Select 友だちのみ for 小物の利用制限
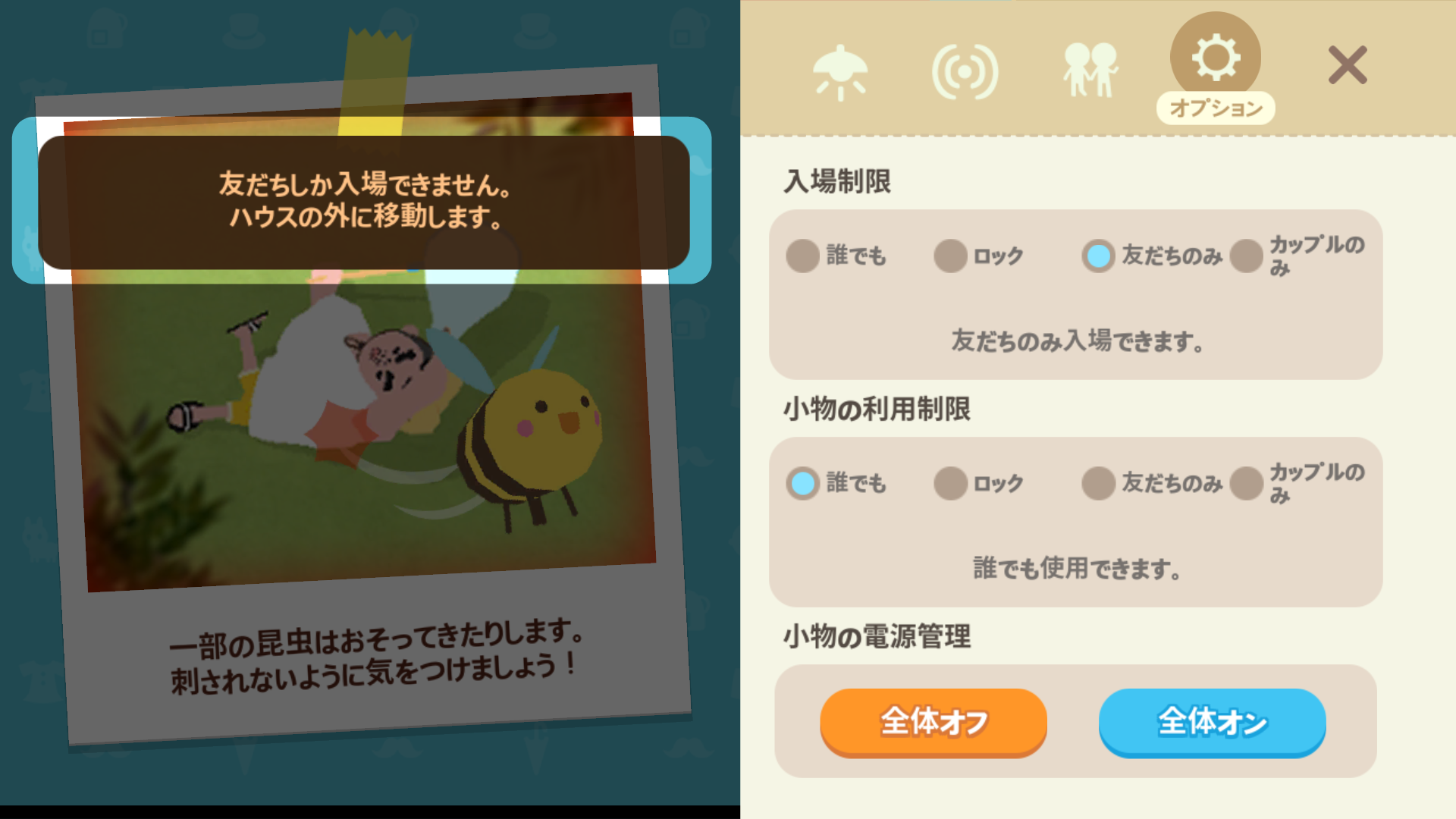This screenshot has height=819, width=1456. [1098, 483]
